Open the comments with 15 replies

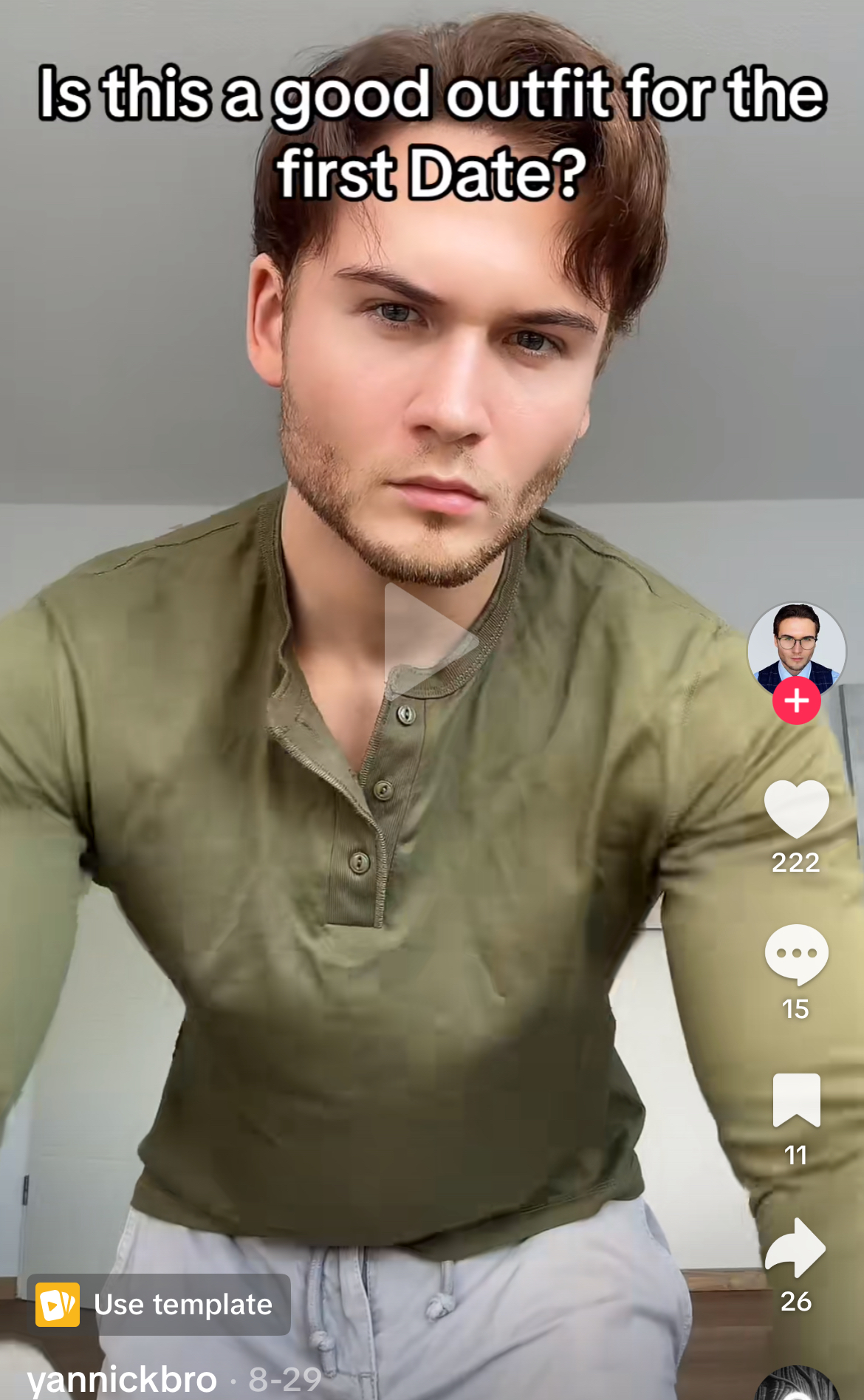tap(796, 954)
